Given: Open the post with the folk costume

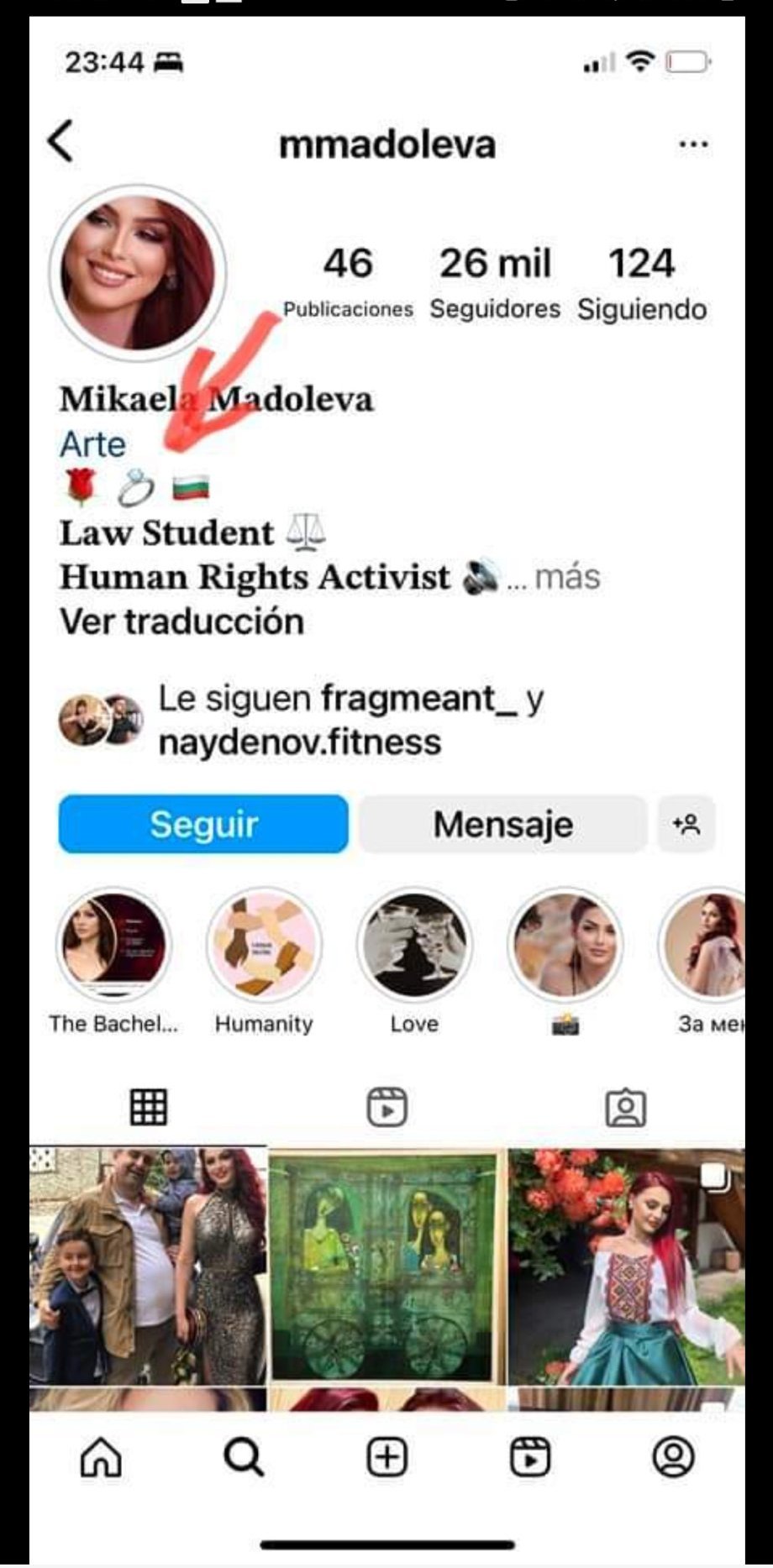Looking at the screenshot, I should tap(627, 1266).
